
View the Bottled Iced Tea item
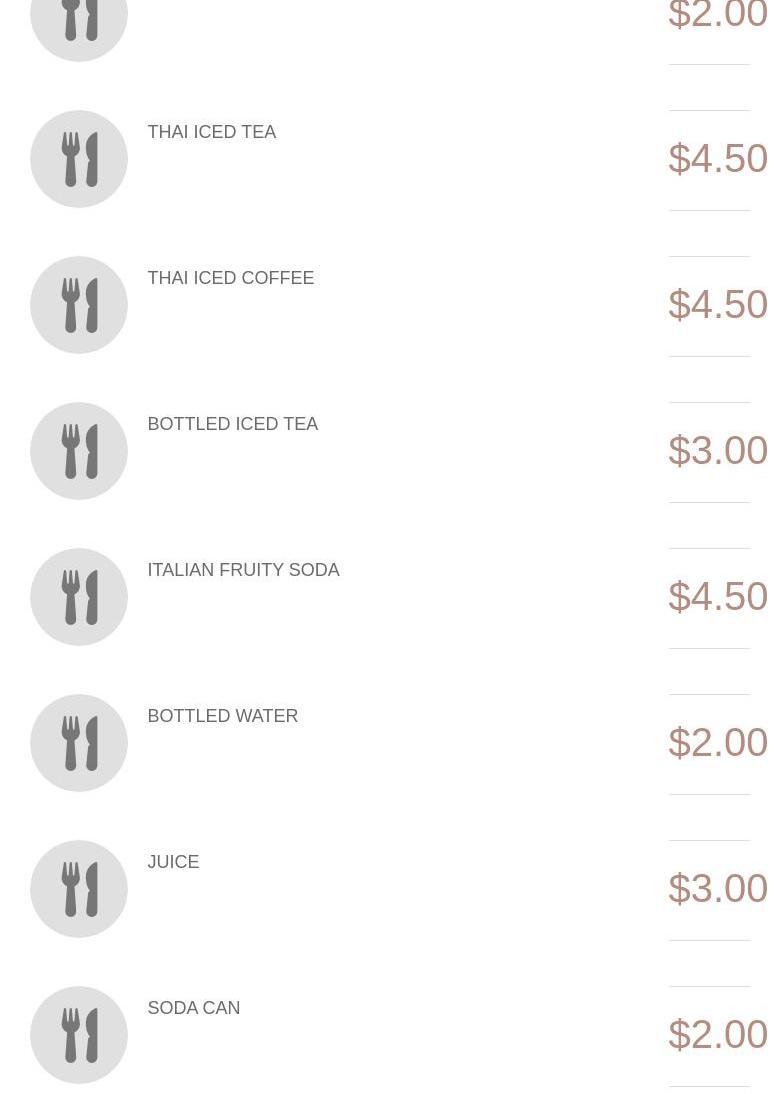[232, 424]
